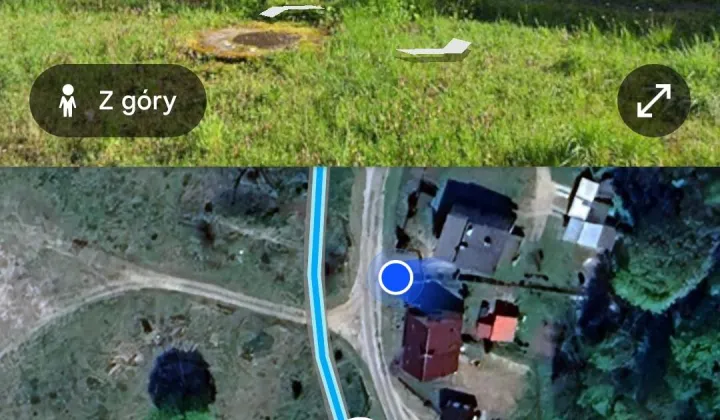Move forward using the right navigation arrow
Image resolution: width=720 pixels, height=420 pixels.
435,49
